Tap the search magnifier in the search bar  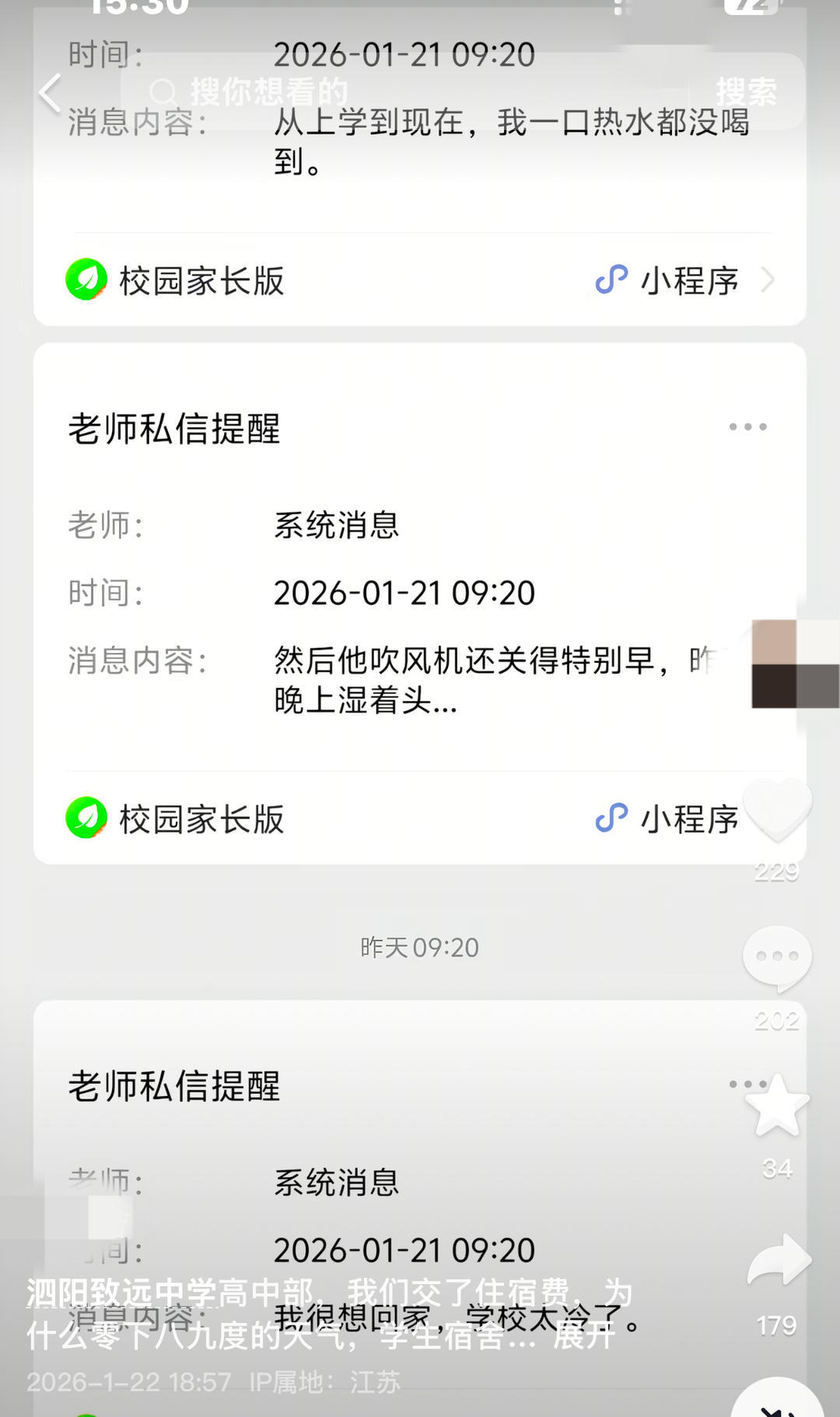click(164, 91)
